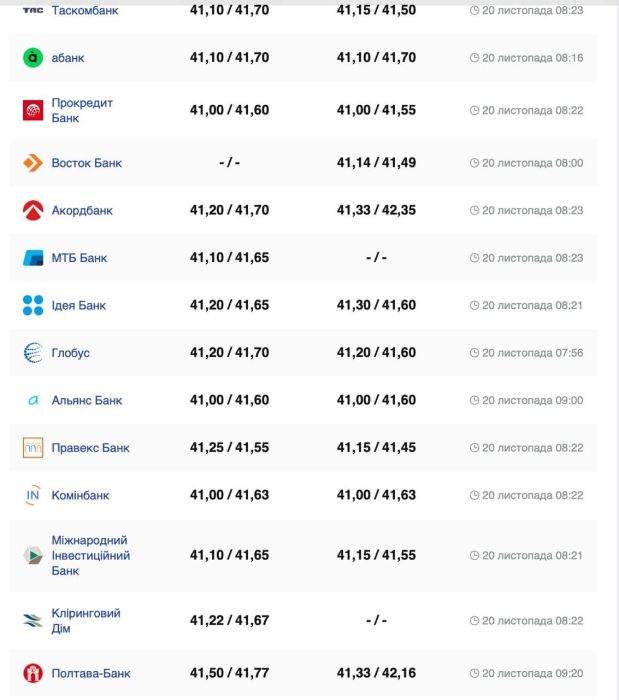Open the Таскомбанк bank link

[84, 10]
